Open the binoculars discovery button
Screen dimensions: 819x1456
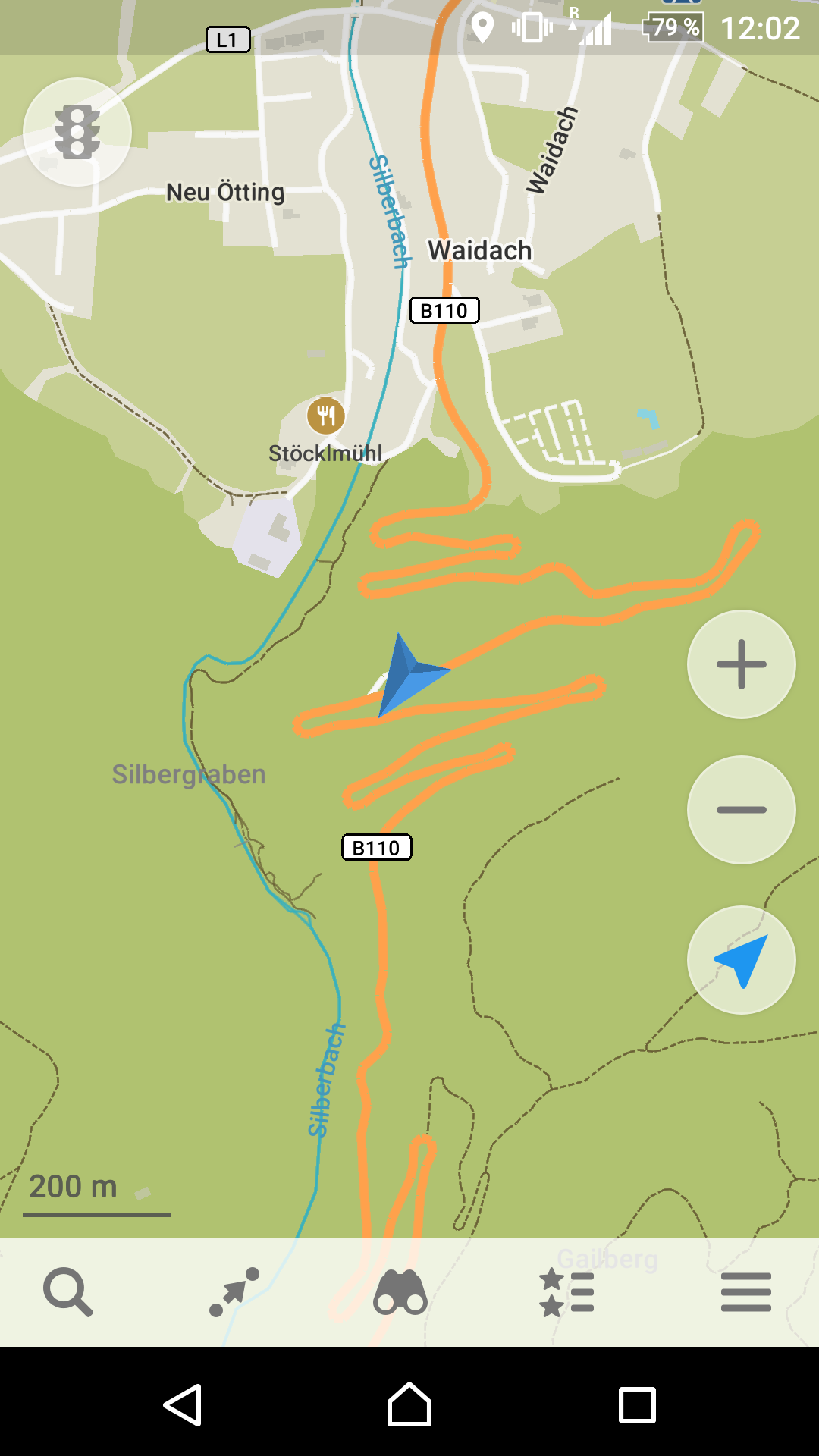400,1292
